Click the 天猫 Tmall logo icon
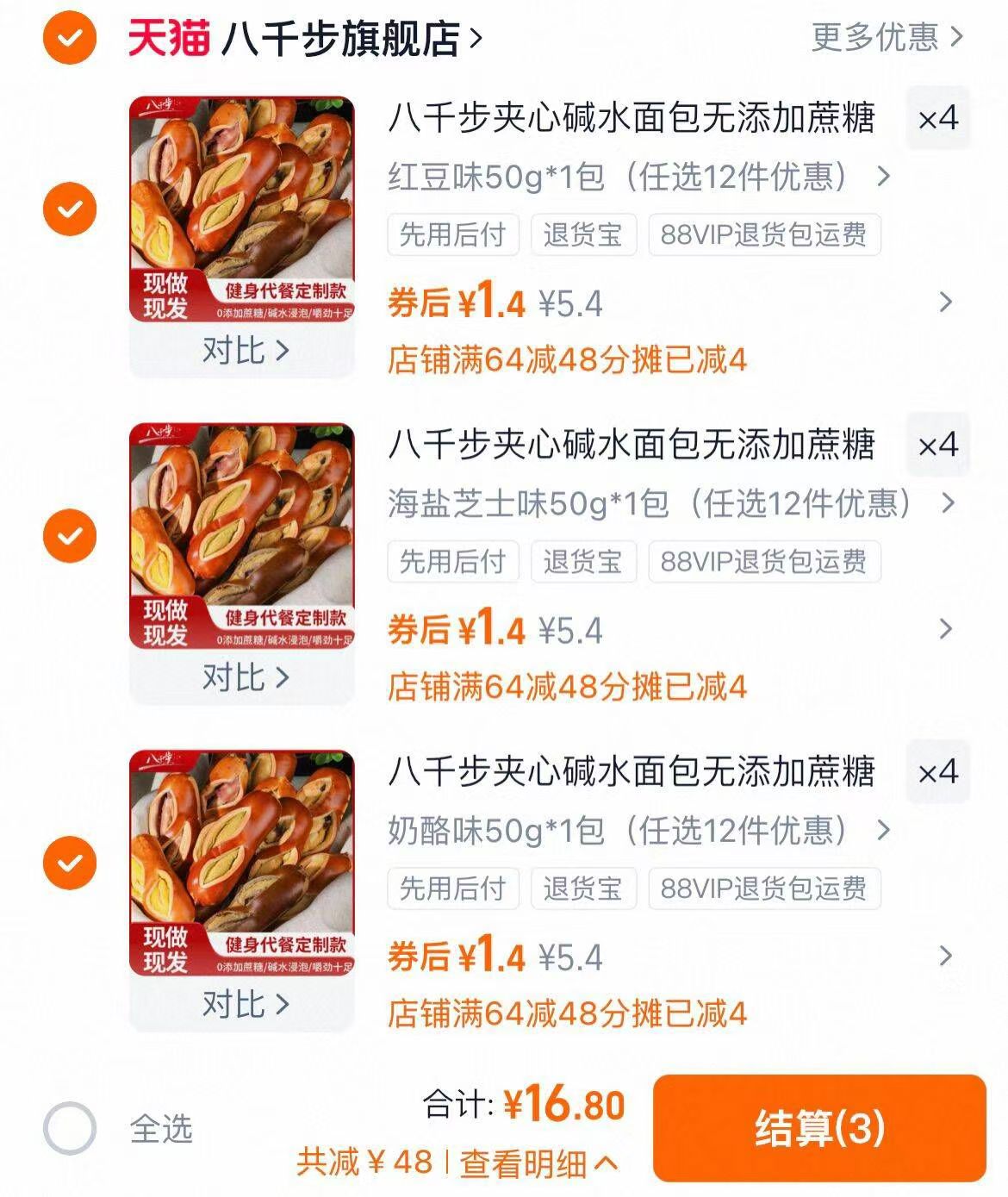 click(x=169, y=37)
